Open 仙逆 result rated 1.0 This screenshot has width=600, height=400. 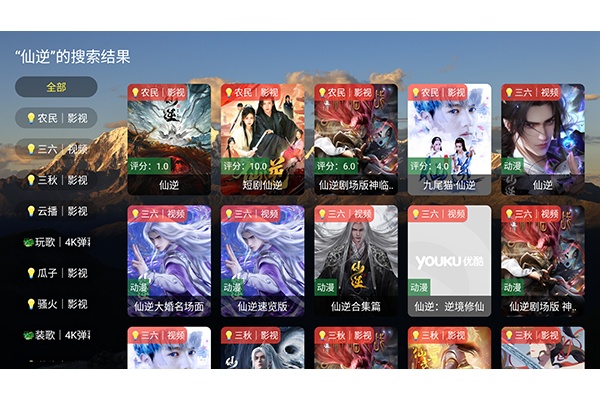tap(169, 139)
